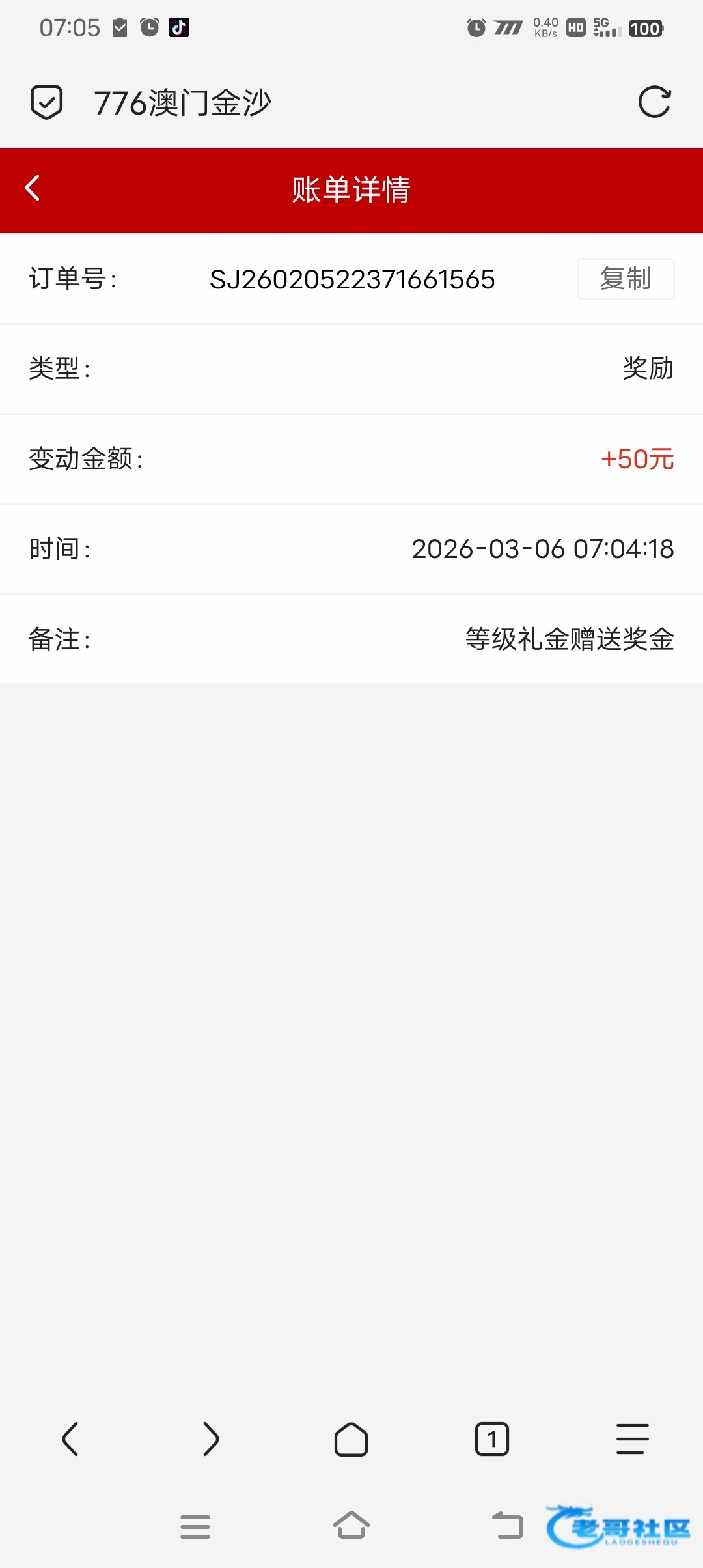Tap the system home button

[x=351, y=1526]
